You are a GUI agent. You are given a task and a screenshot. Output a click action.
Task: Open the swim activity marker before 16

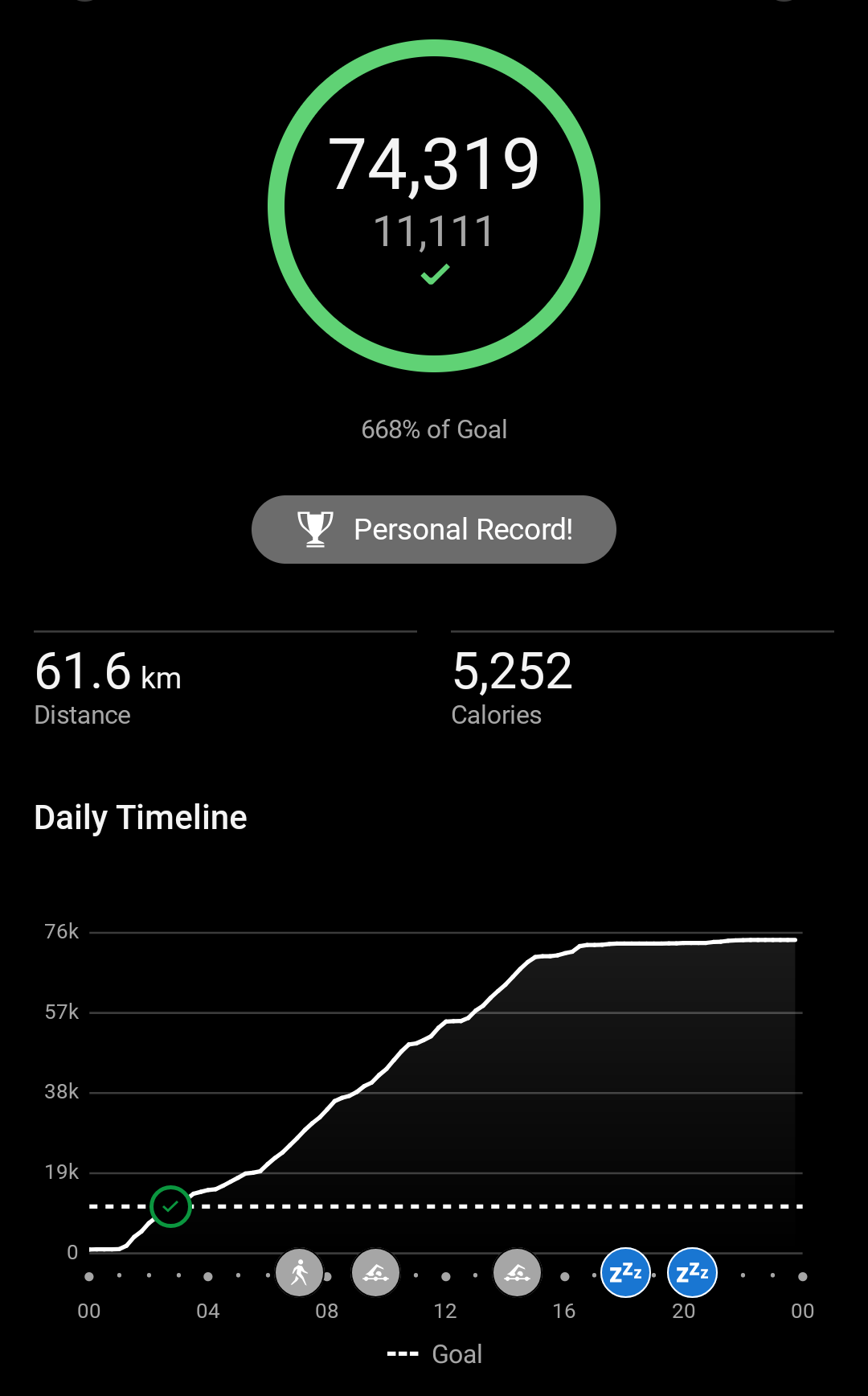[x=517, y=1273]
